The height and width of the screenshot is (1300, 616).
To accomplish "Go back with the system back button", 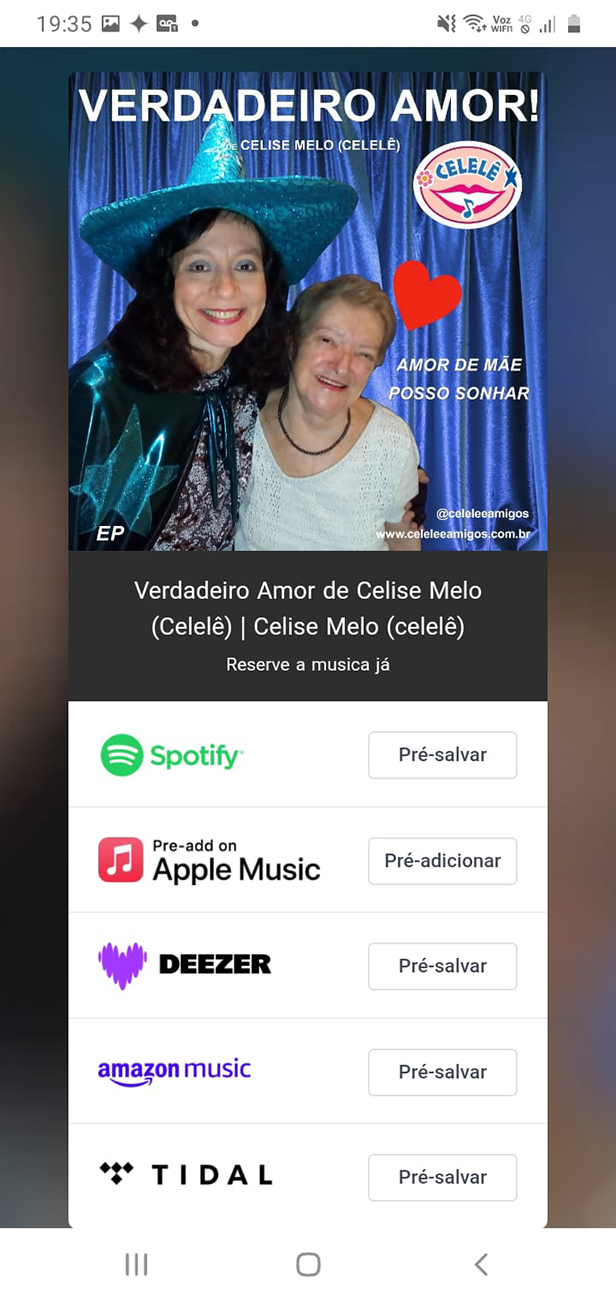I will [x=481, y=1264].
